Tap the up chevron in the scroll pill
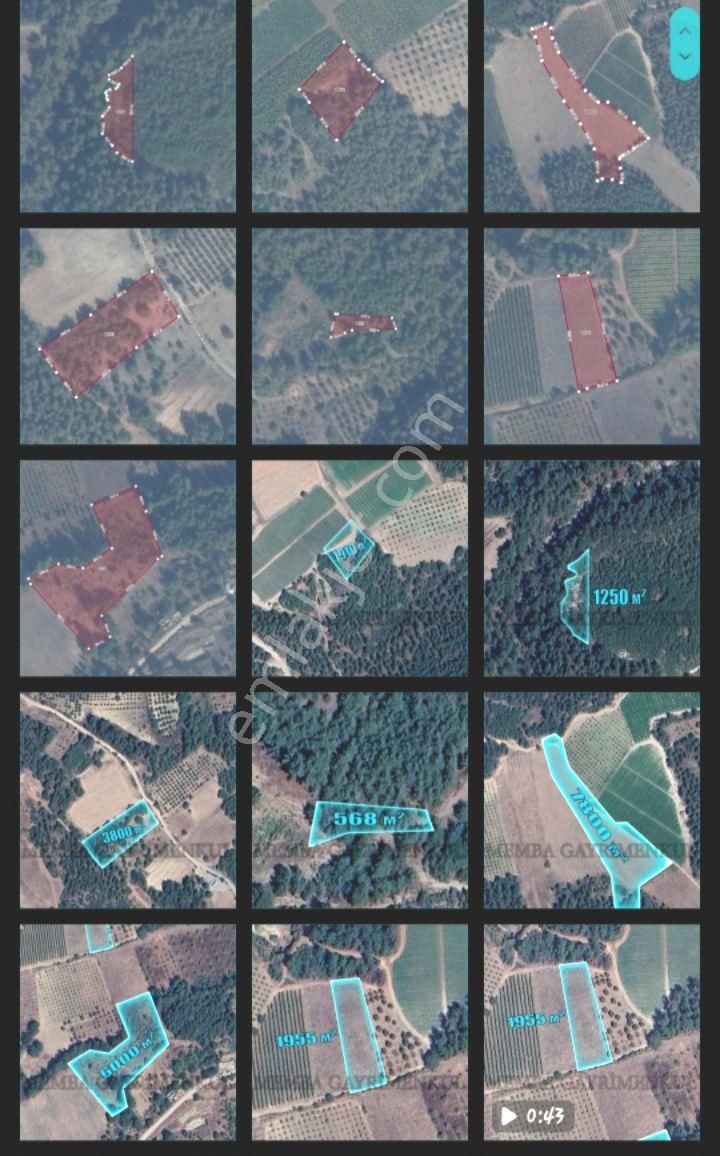 pos(685,31)
